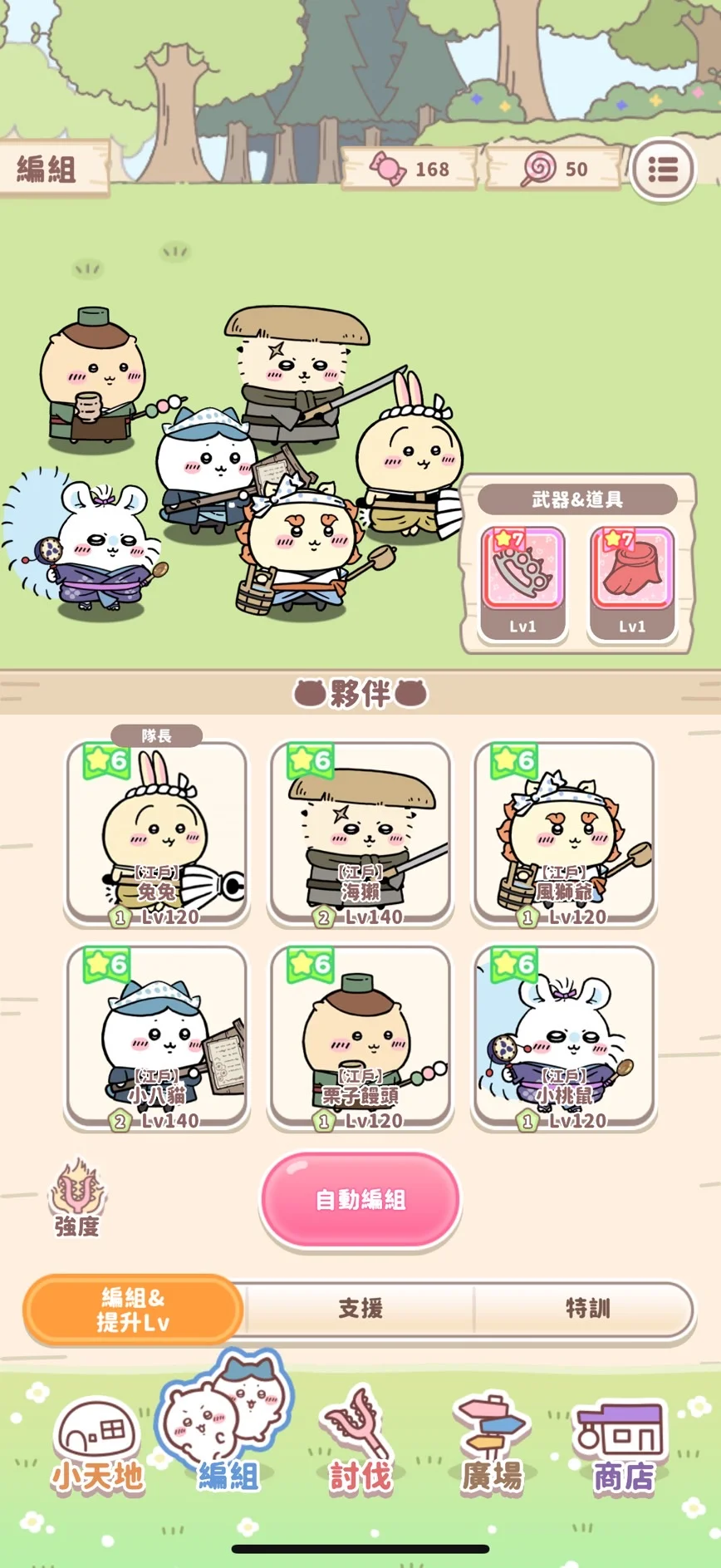Open team leader 兔兔 card

(x=157, y=834)
